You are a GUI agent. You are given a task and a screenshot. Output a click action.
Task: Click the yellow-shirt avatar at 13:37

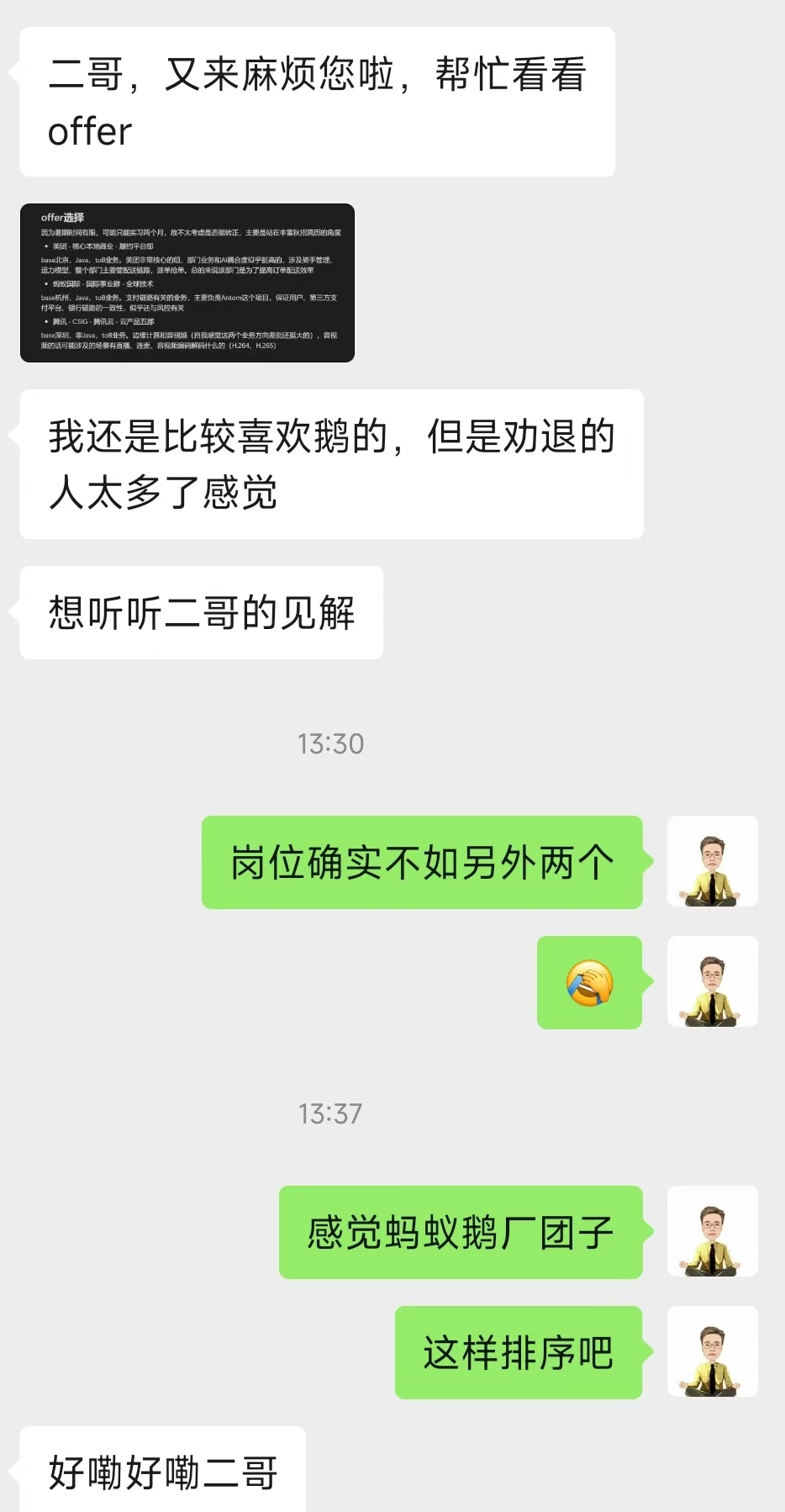click(712, 1231)
